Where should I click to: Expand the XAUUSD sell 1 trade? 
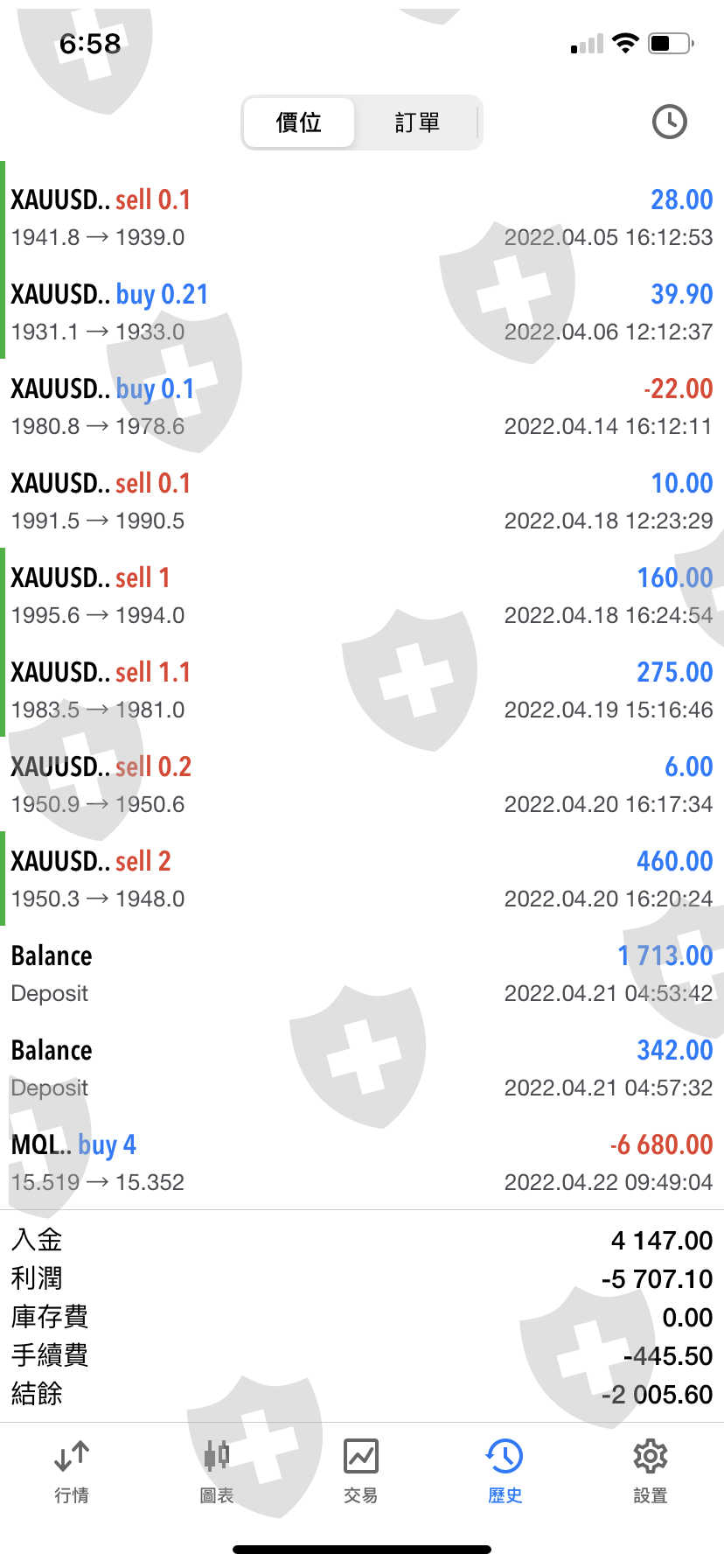coord(362,595)
